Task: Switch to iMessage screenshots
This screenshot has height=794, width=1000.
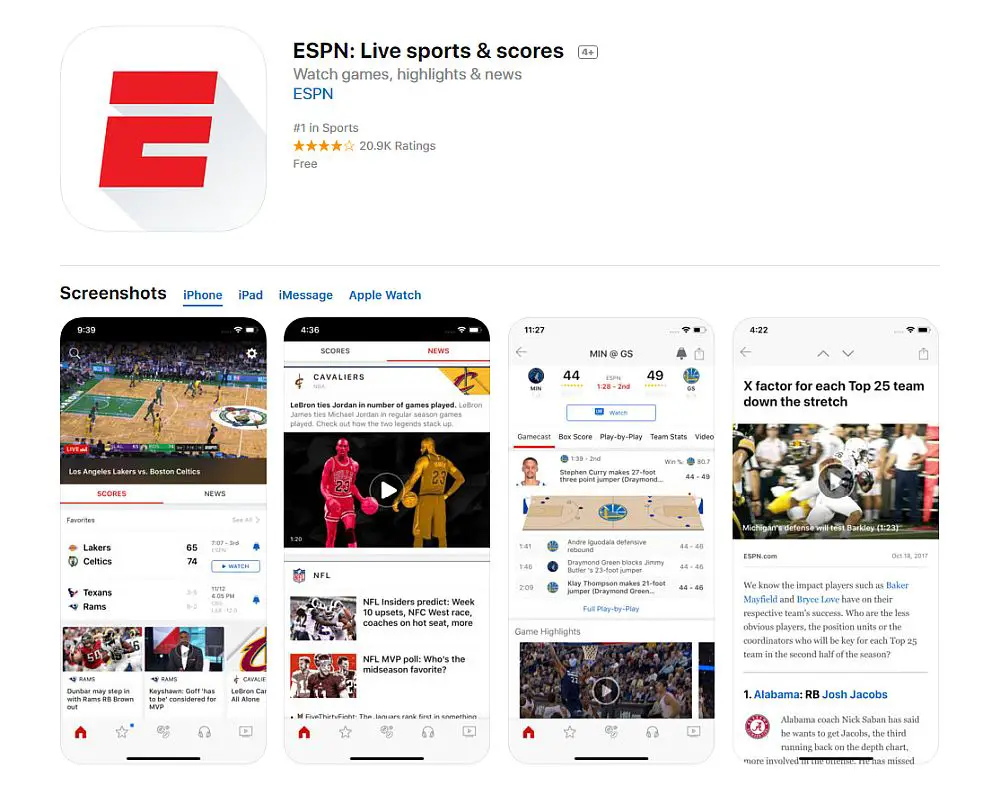Action: 306,295
